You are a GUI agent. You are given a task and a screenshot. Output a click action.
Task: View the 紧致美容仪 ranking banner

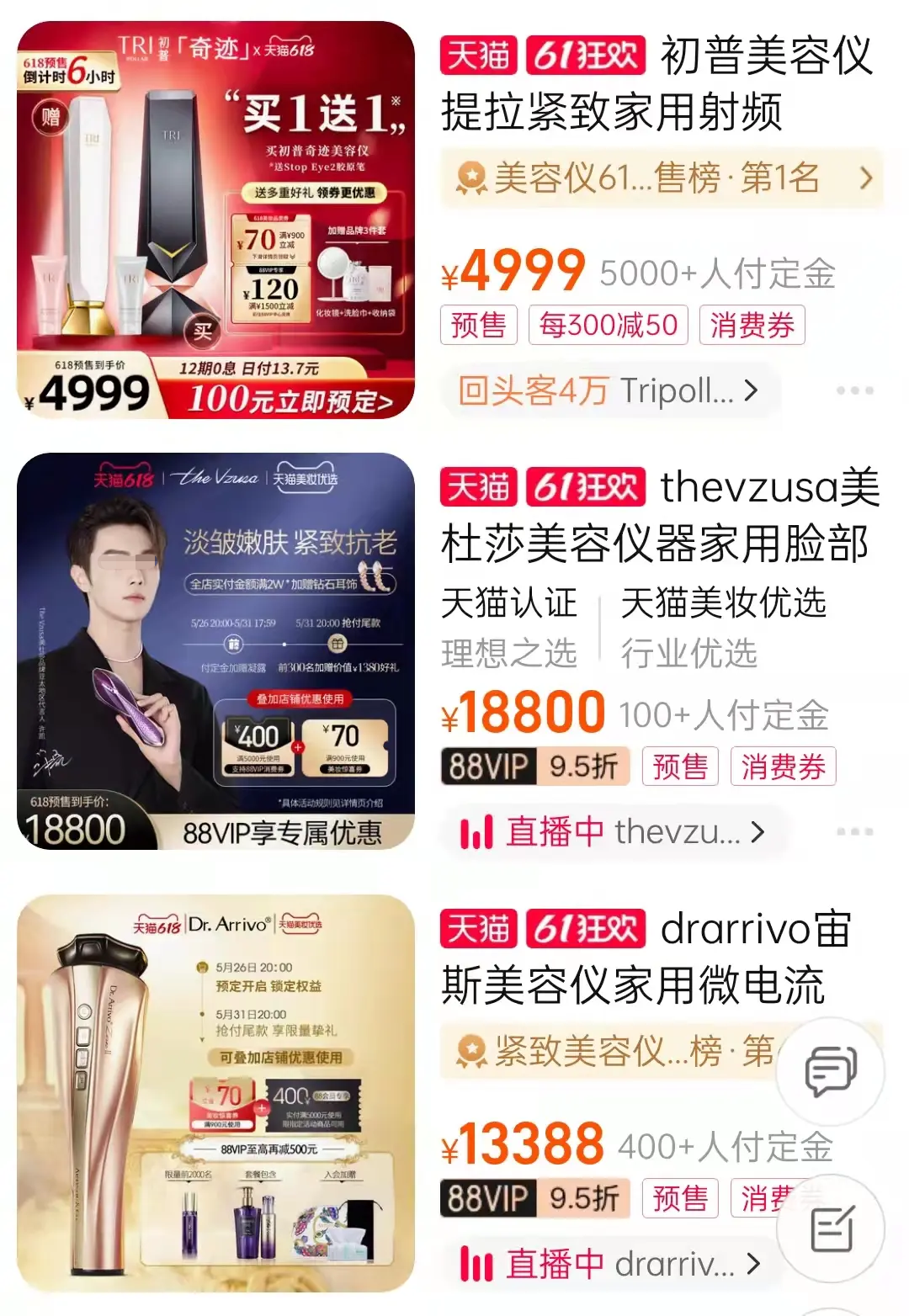(x=614, y=1050)
